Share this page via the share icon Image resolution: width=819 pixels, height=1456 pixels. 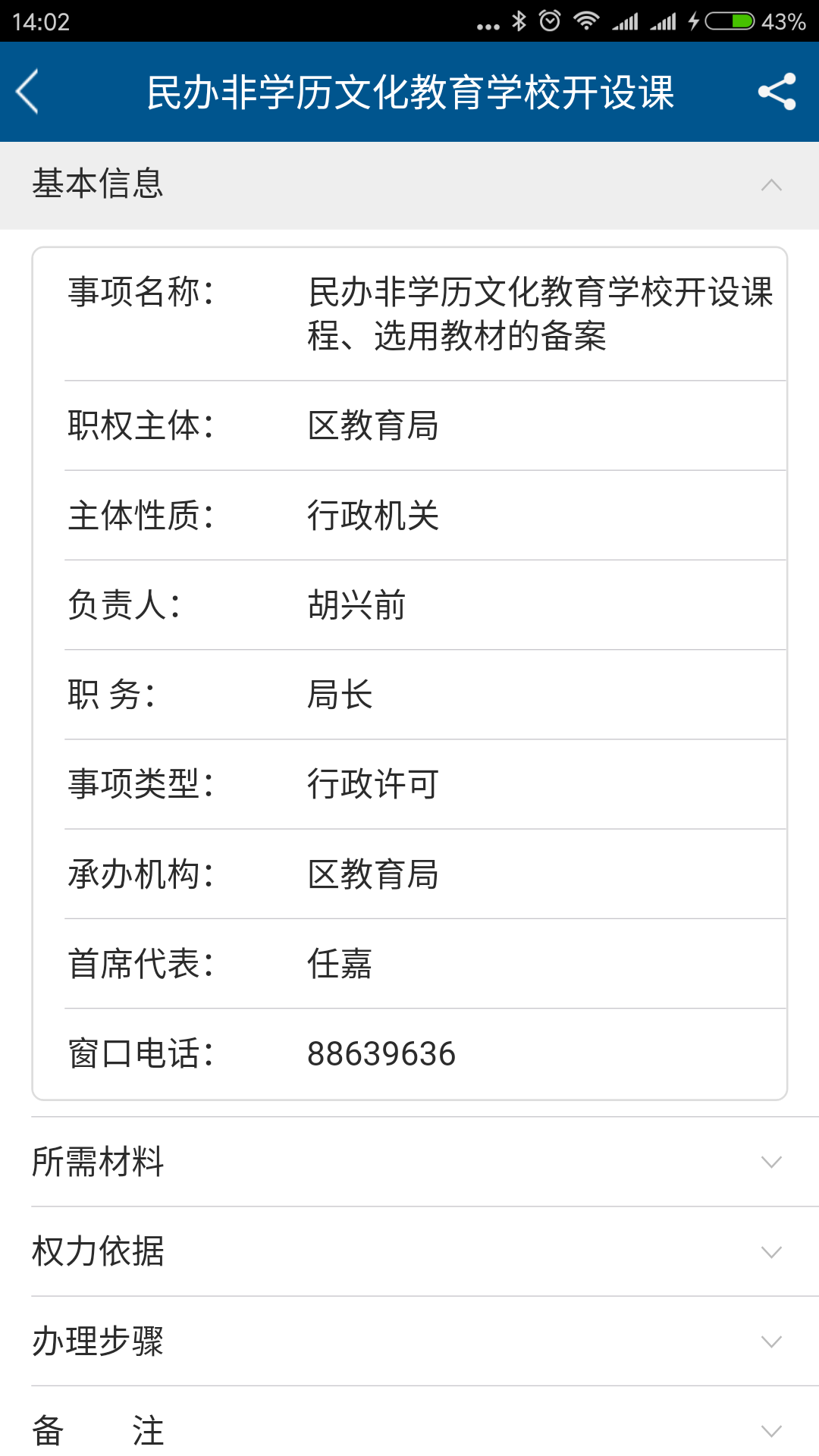pyautogui.click(x=777, y=92)
